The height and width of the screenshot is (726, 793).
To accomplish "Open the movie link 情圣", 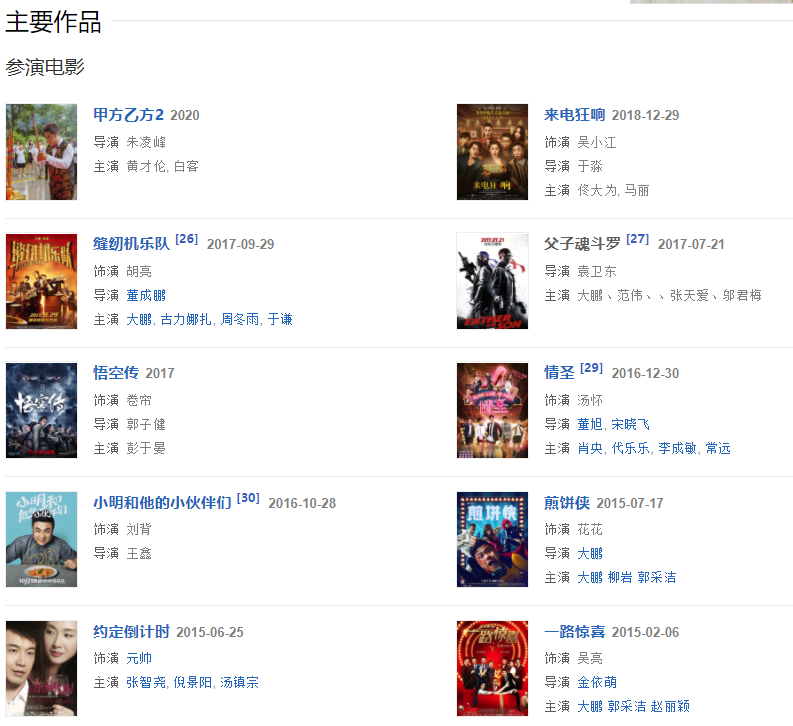I will [x=559, y=373].
